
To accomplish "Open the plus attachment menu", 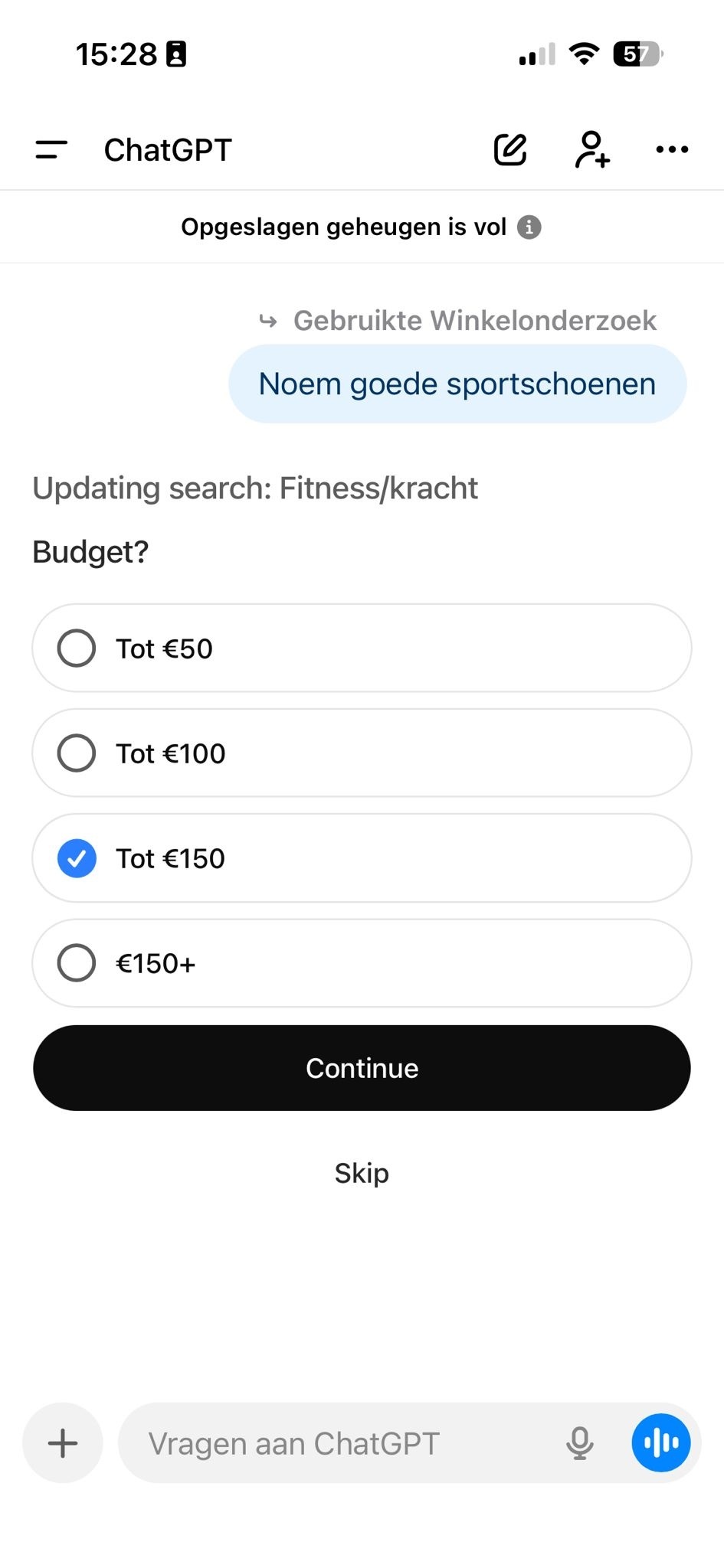I will pyautogui.click(x=63, y=1443).
